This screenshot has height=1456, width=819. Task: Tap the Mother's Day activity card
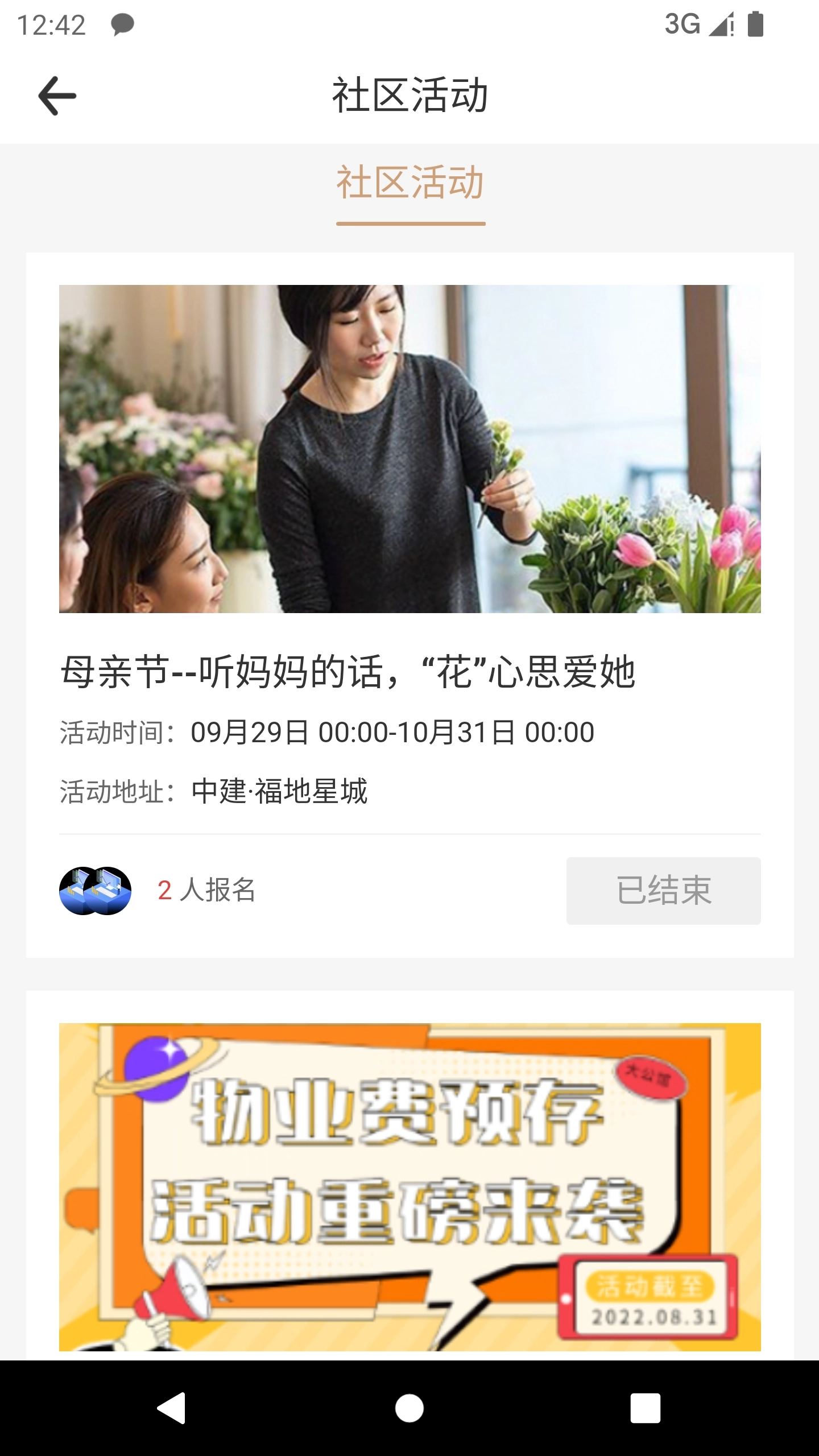click(409, 597)
